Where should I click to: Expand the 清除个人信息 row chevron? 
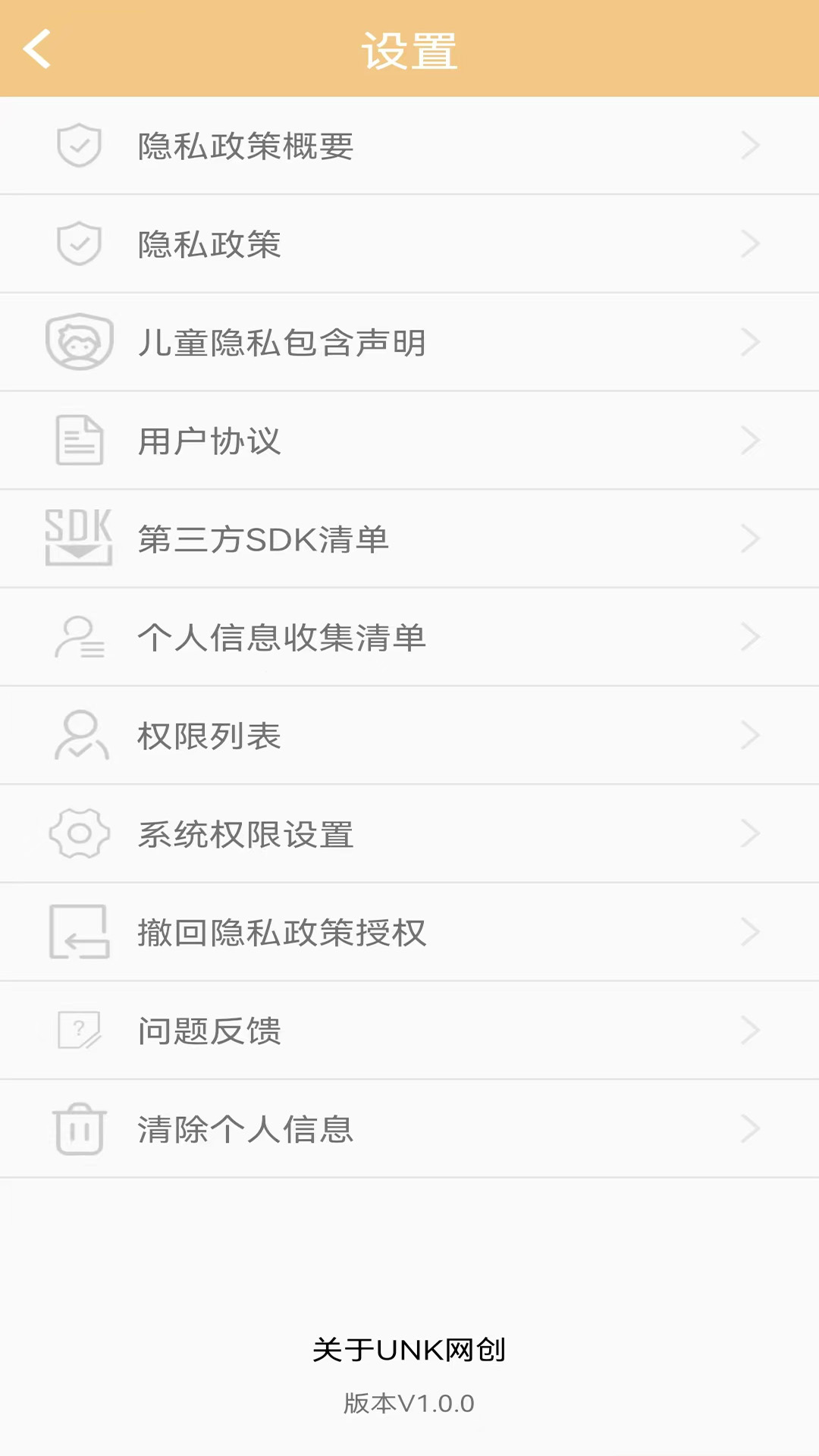point(751,1128)
